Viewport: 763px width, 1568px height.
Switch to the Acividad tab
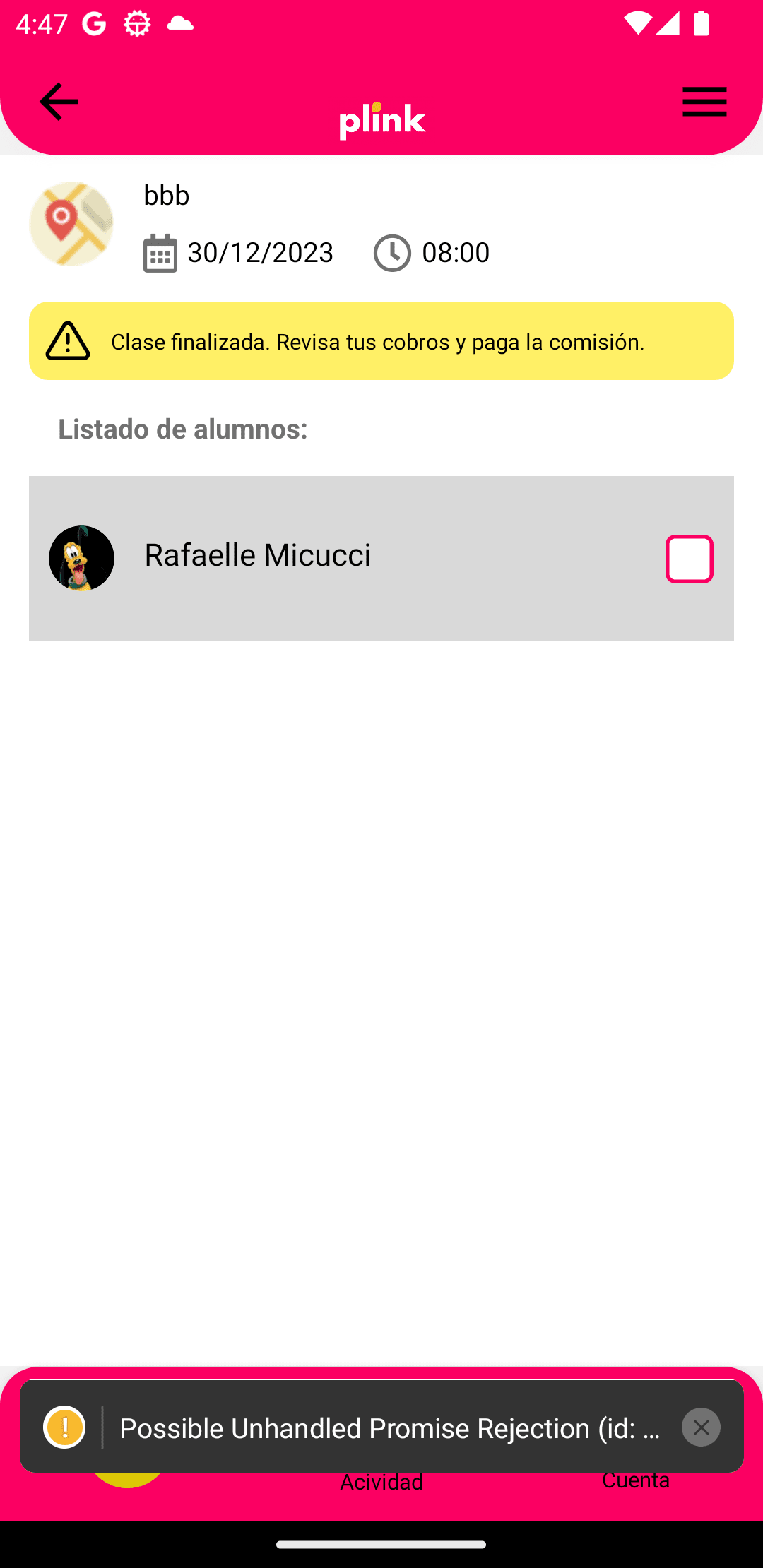point(381,1483)
